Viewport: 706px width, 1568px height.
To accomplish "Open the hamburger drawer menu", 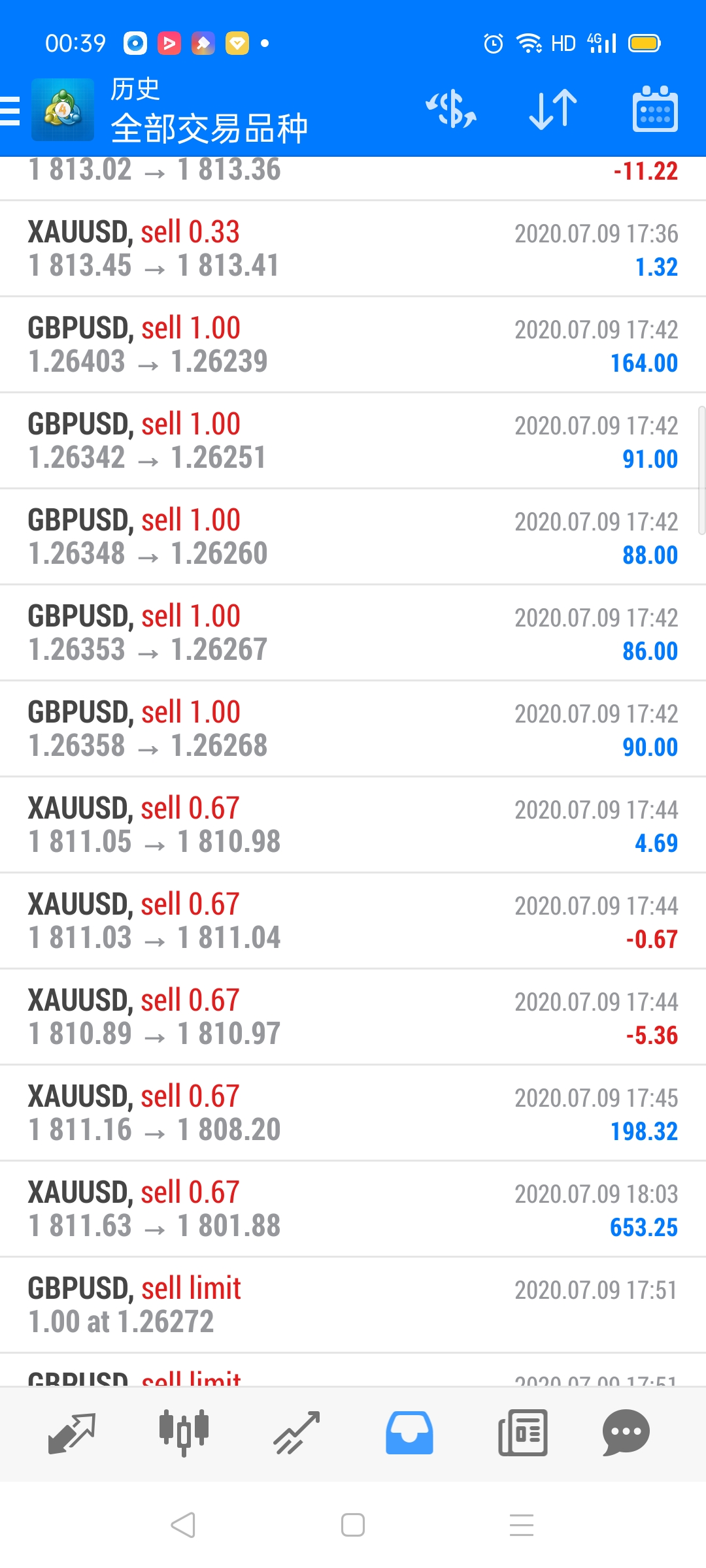I will pyautogui.click(x=10, y=110).
